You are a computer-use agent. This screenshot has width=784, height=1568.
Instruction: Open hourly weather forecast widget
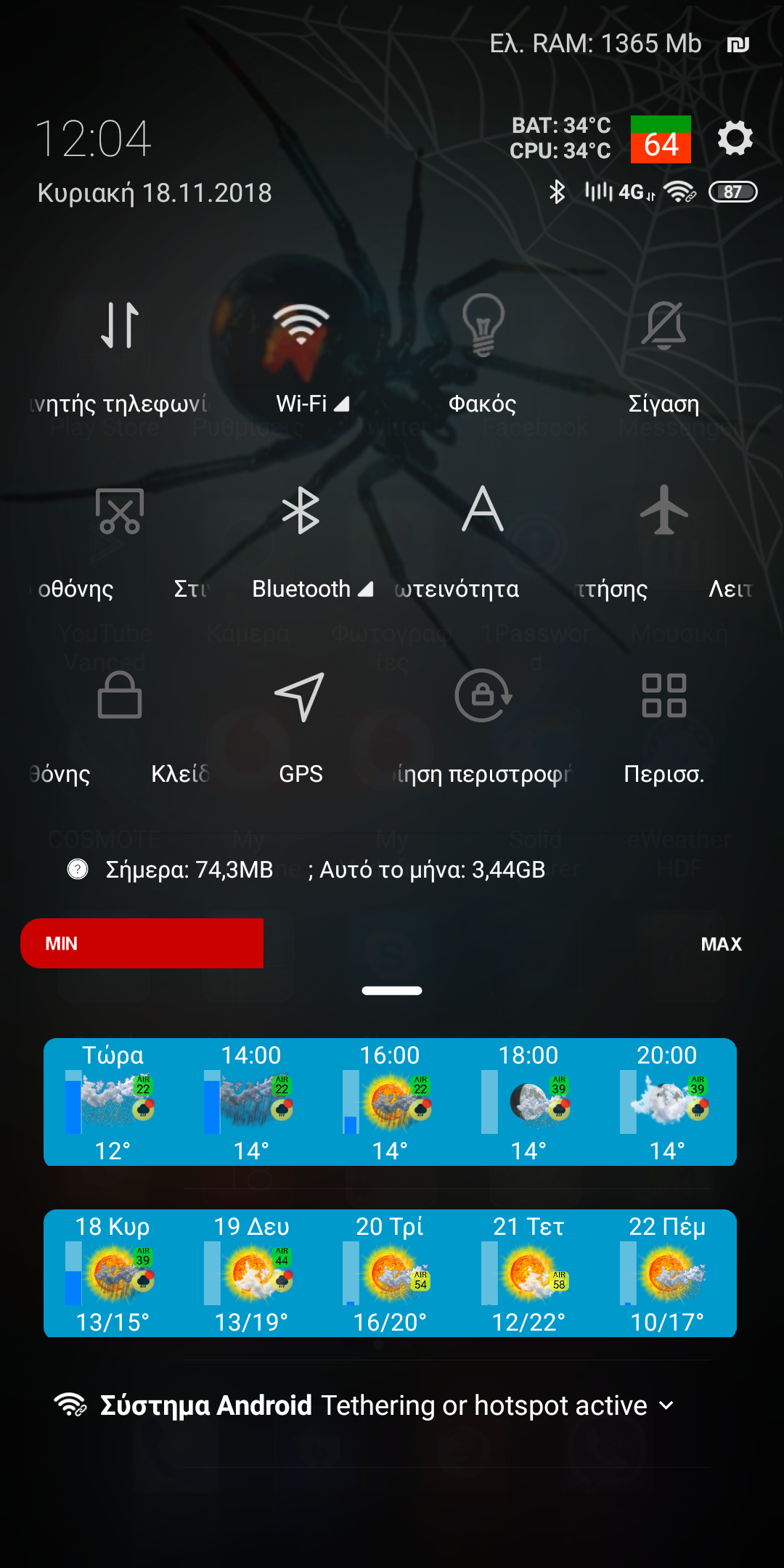(390, 1102)
